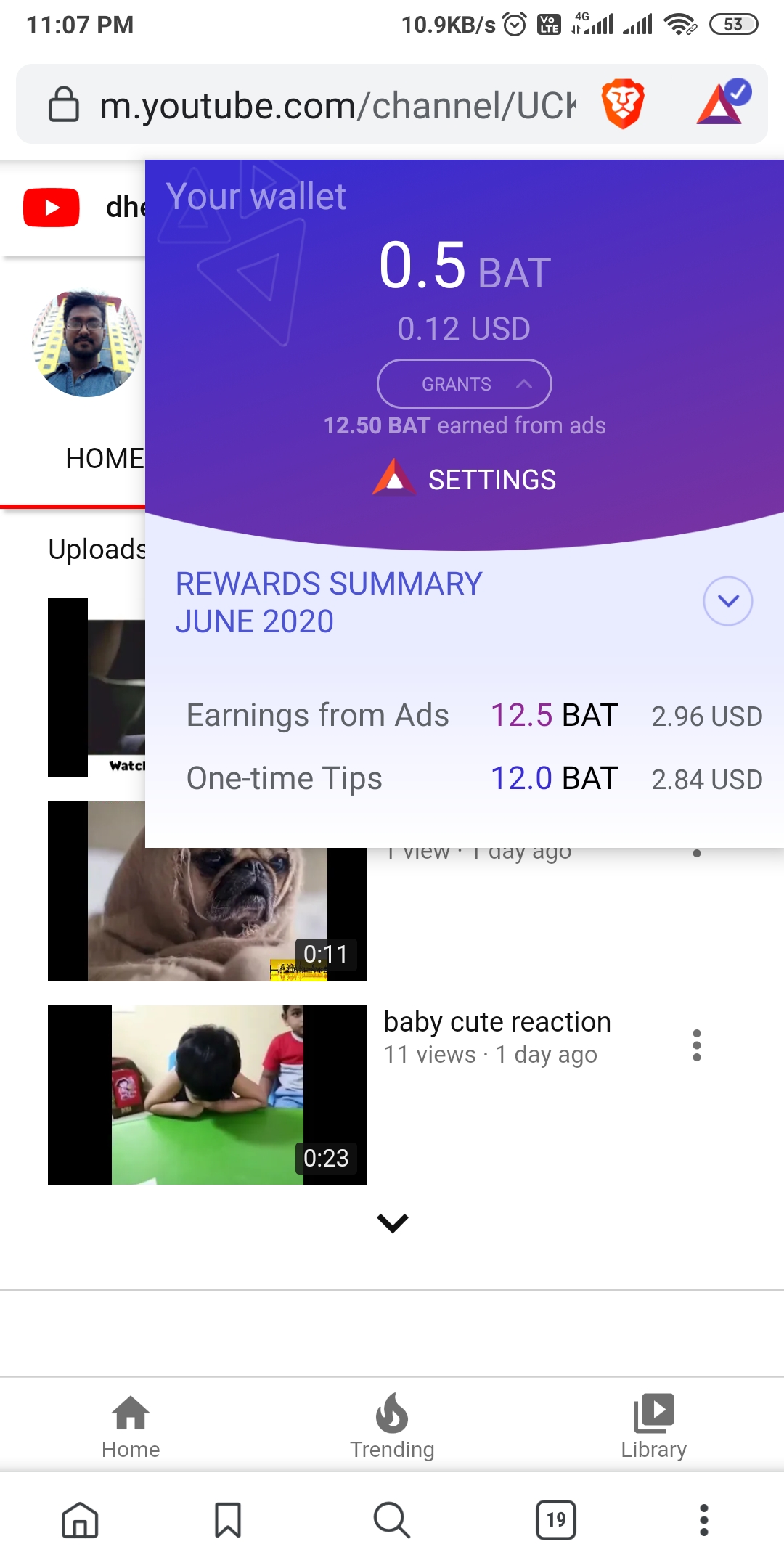Open options for baby cute reaction video

point(696,1045)
